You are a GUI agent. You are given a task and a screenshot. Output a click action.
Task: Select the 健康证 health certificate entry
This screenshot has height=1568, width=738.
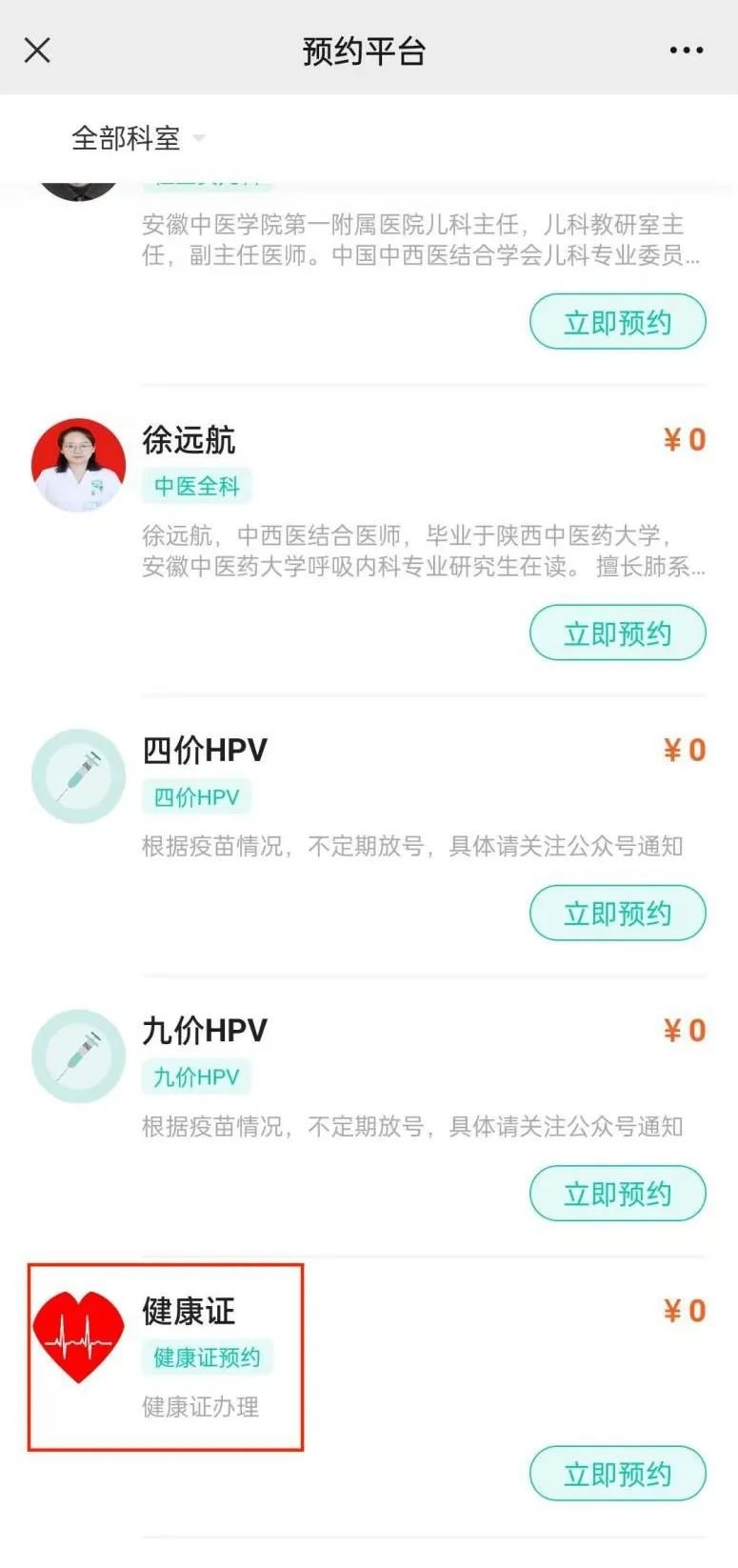click(x=188, y=1312)
